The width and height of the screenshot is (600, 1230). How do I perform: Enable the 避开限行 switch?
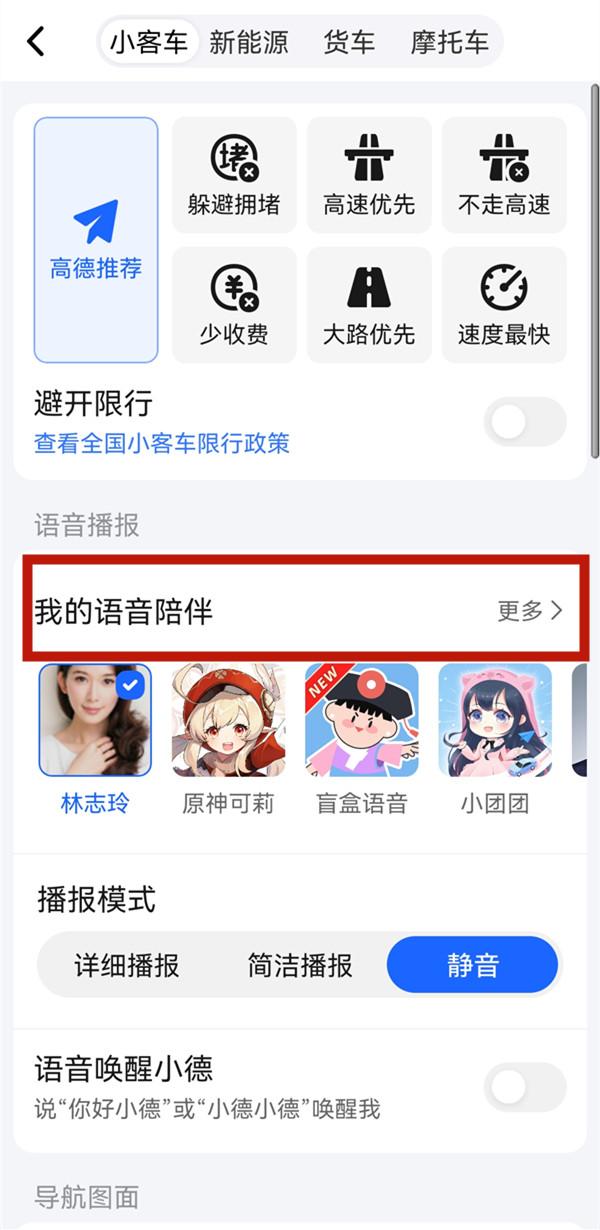524,422
